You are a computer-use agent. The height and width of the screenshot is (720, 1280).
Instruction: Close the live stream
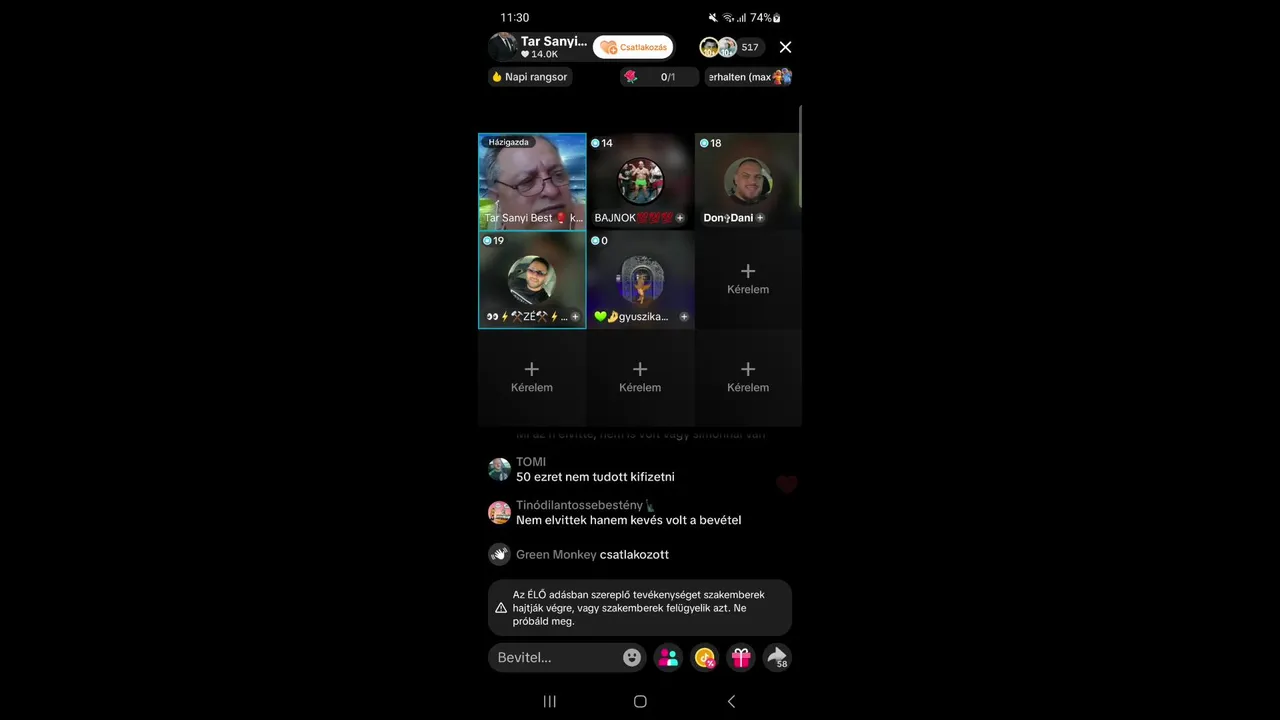[x=785, y=47]
